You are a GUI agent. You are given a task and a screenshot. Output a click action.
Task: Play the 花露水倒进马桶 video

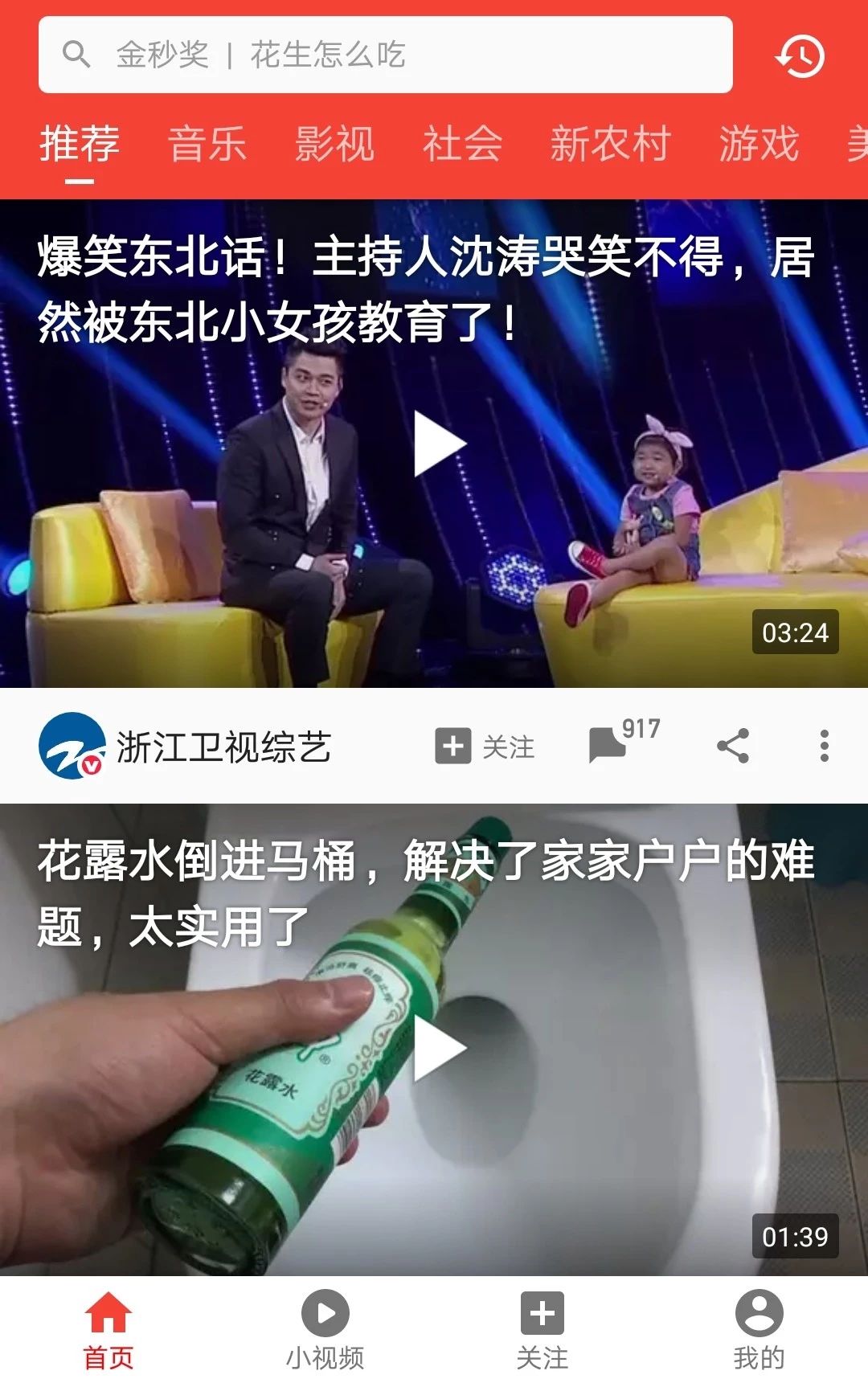[x=439, y=1048]
